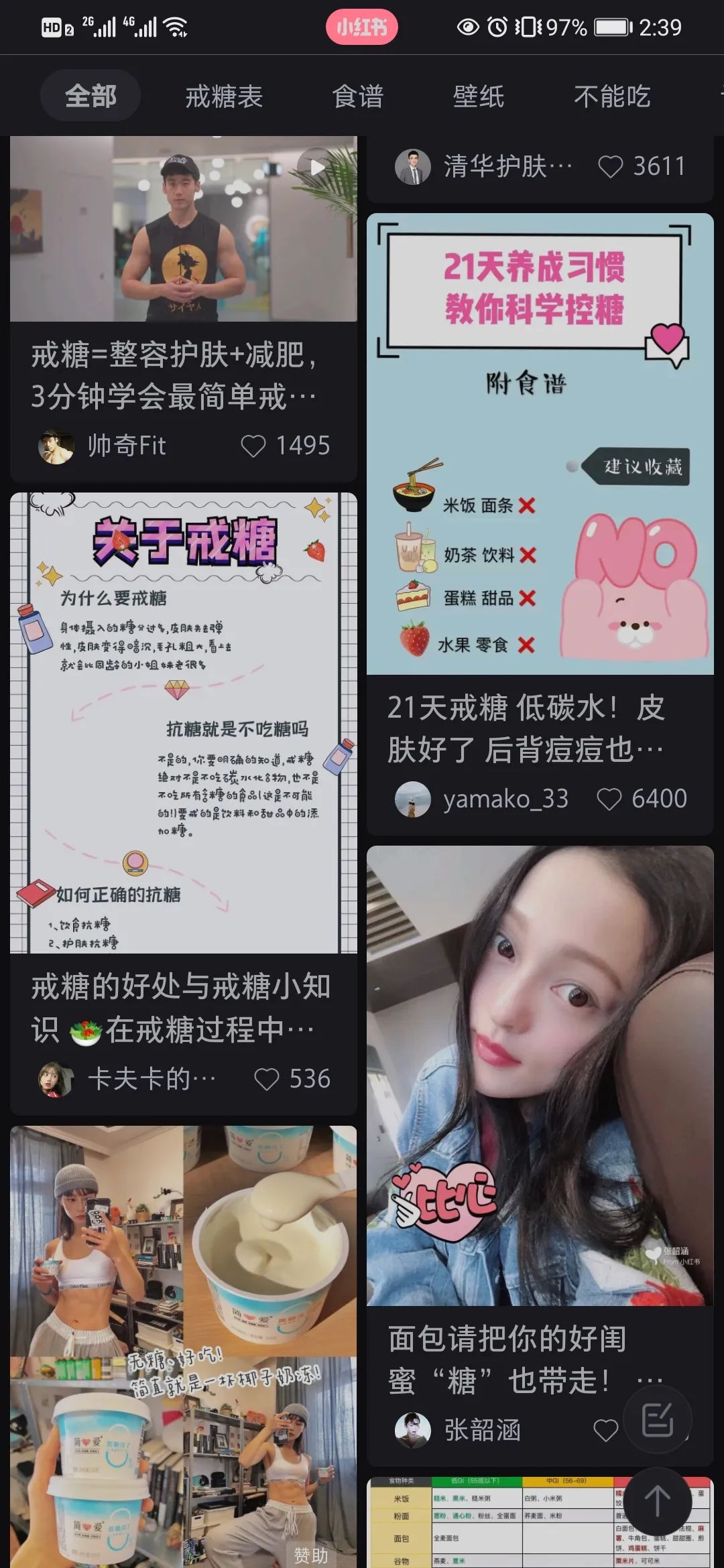The image size is (724, 1568).
Task: Switch to the 食谱 tab
Action: 358,96
